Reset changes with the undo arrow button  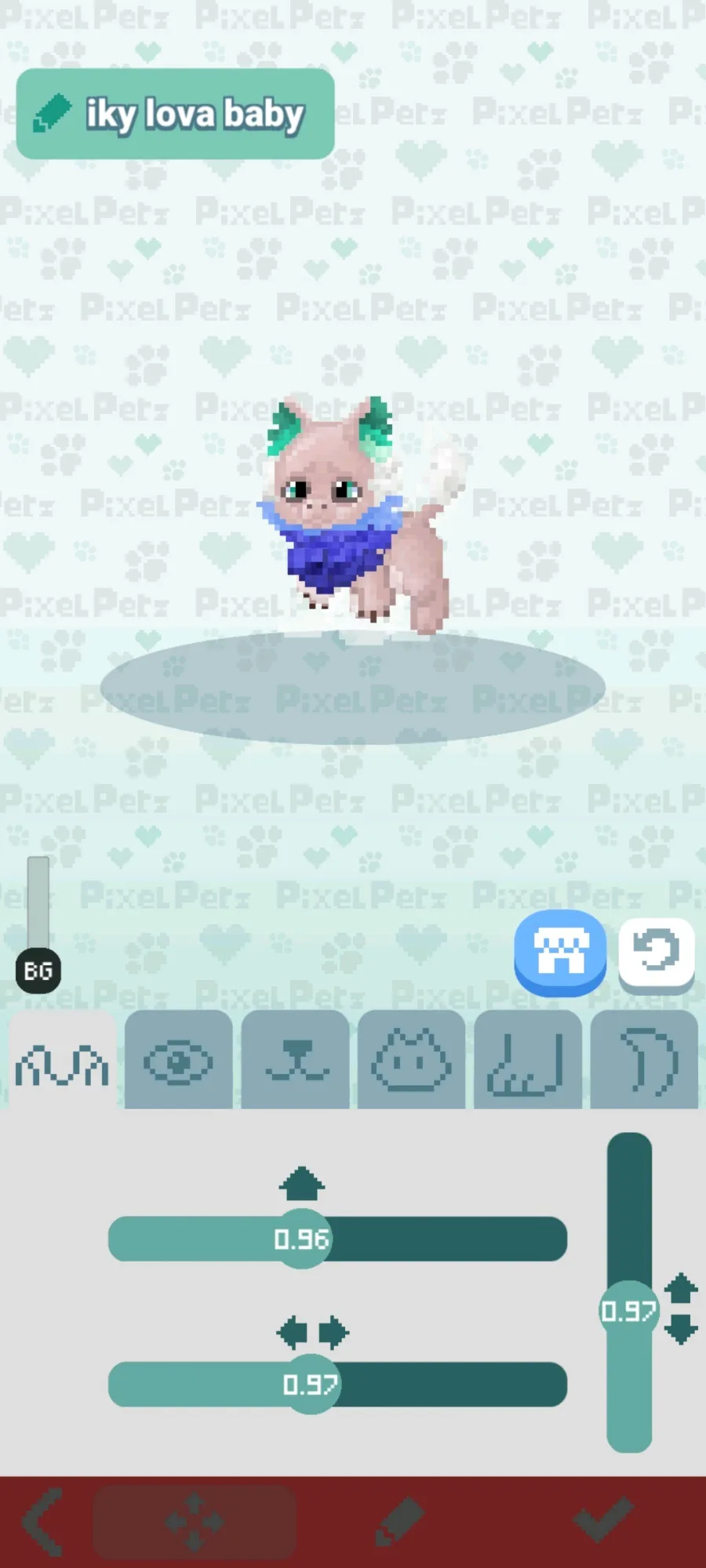tap(656, 951)
